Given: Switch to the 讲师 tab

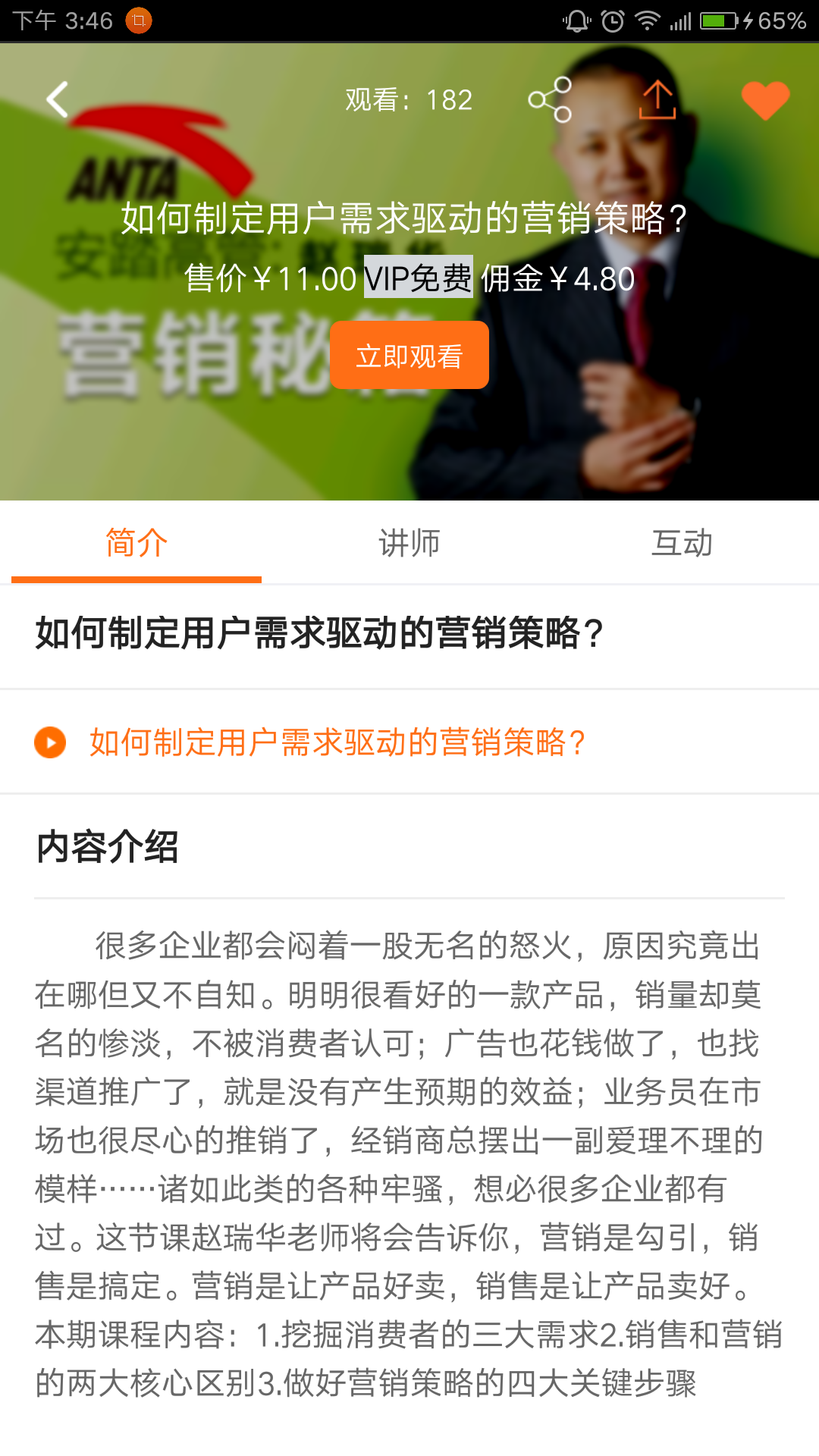Looking at the screenshot, I should click(x=409, y=543).
